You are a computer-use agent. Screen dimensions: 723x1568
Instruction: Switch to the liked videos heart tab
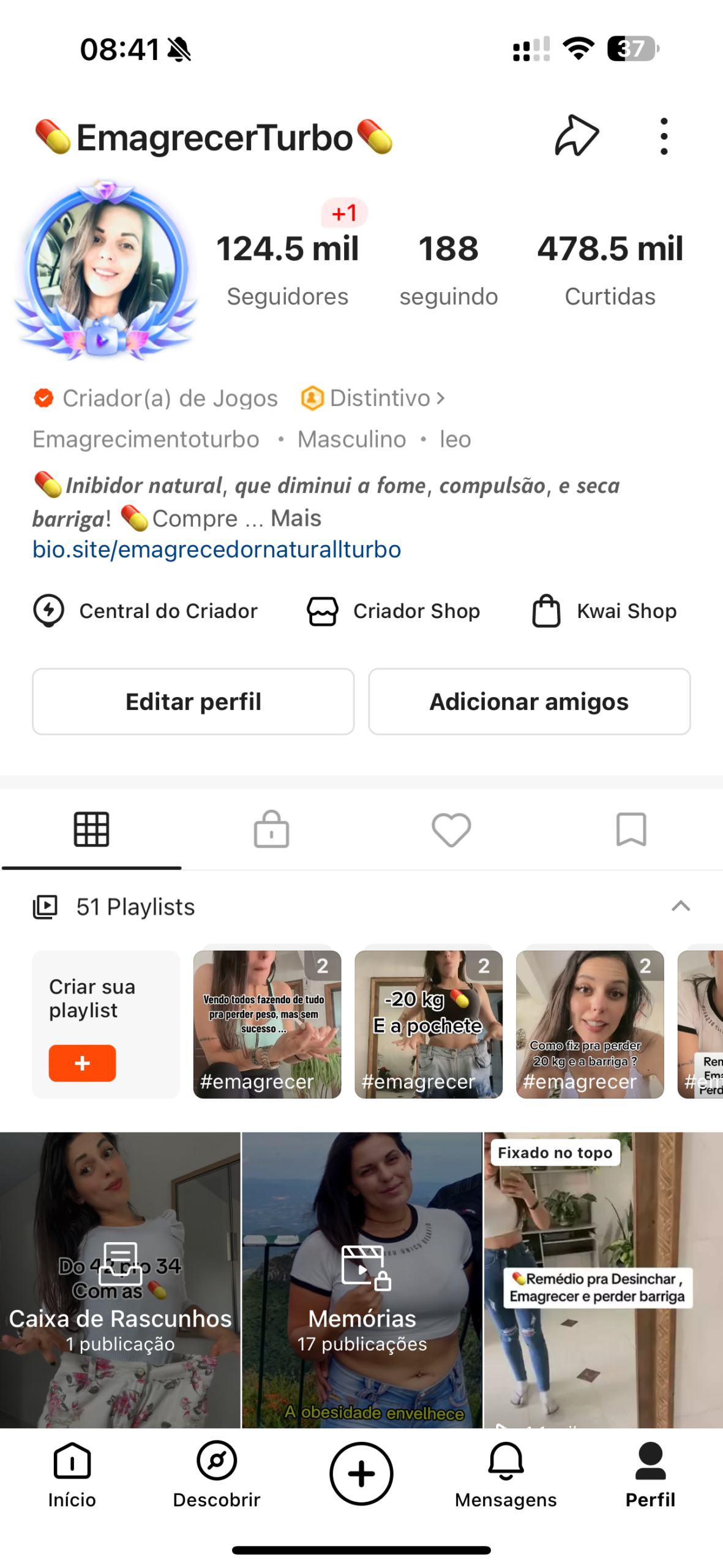click(451, 829)
